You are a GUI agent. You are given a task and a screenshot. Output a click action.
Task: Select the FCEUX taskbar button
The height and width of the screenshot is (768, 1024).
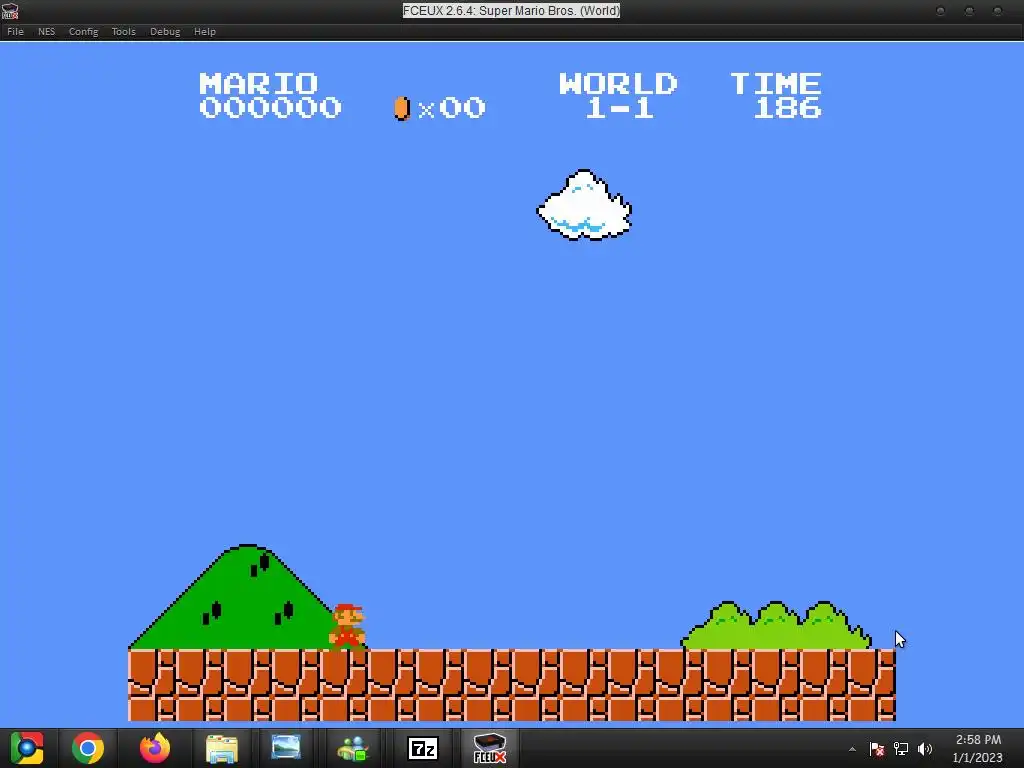click(490, 748)
